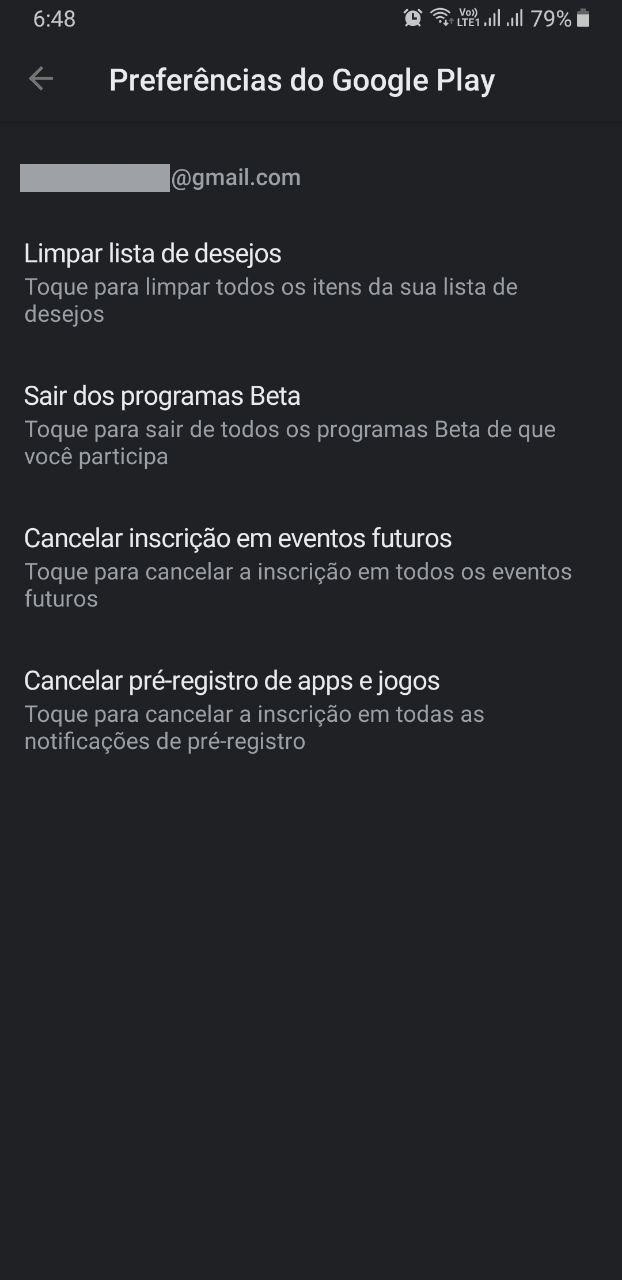The image size is (622, 1280).
Task: Select Sair dos programas Beta
Action: click(311, 426)
